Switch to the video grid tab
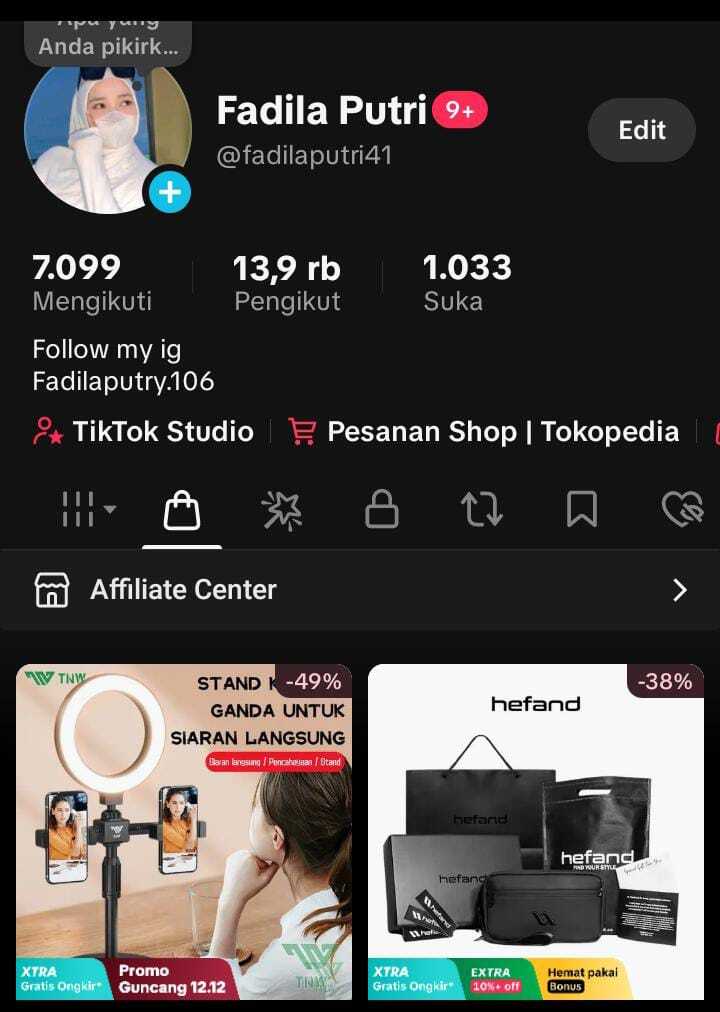Screen dimensions: 720x1012 (78, 509)
